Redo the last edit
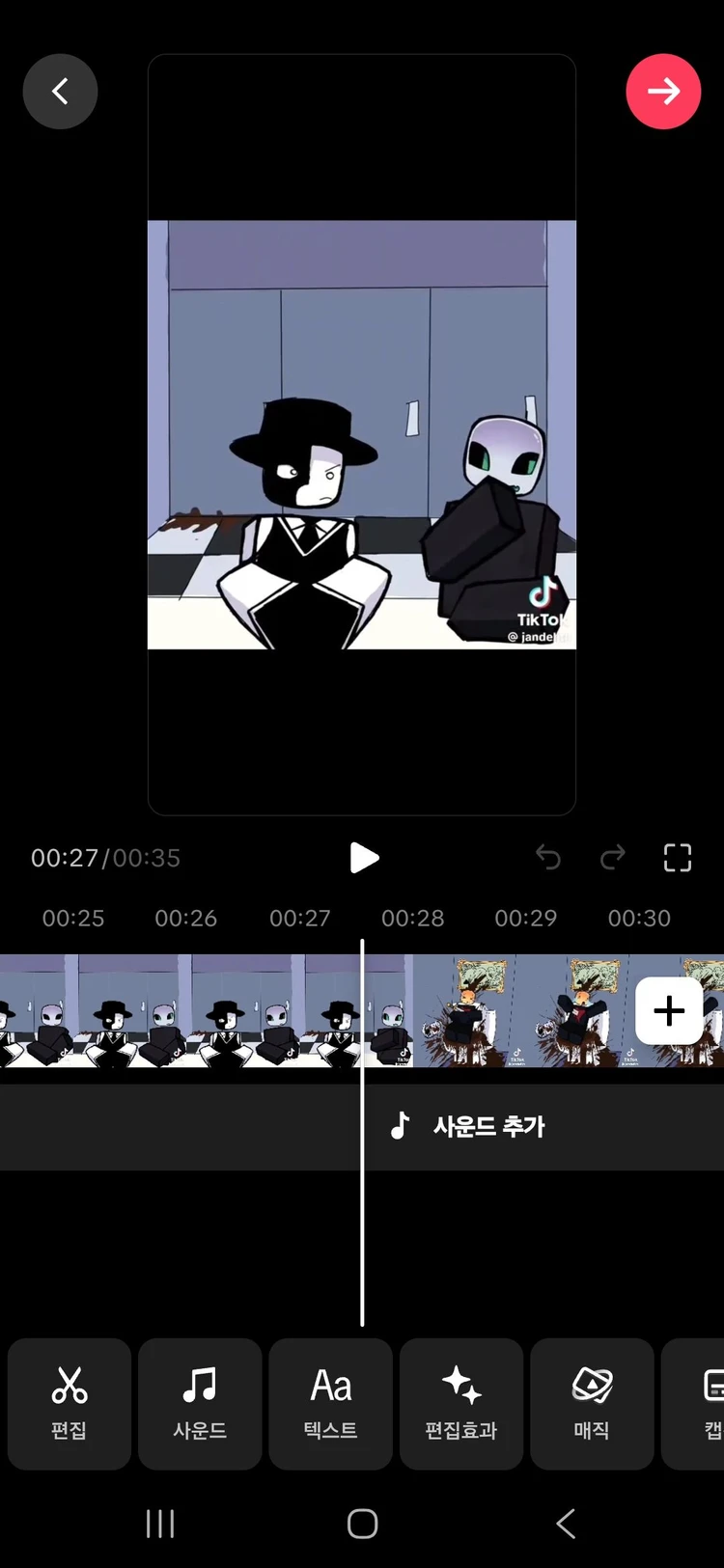The height and width of the screenshot is (1568, 724). tap(613, 858)
